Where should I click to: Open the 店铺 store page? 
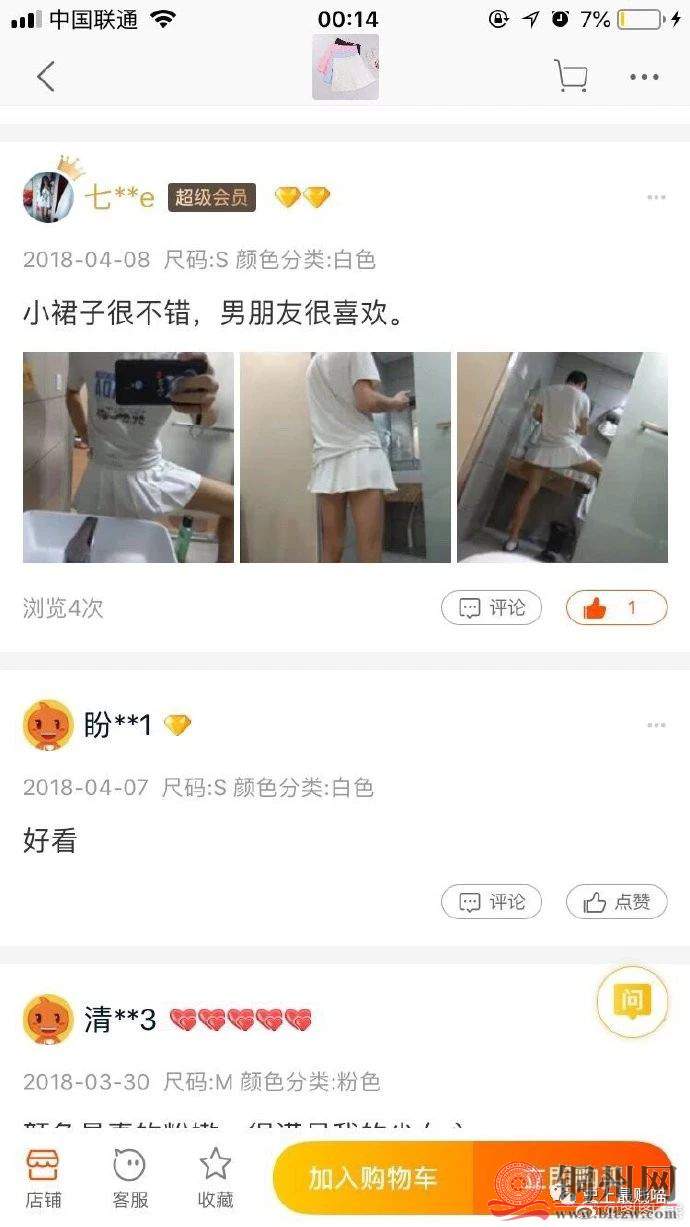coord(42,1178)
